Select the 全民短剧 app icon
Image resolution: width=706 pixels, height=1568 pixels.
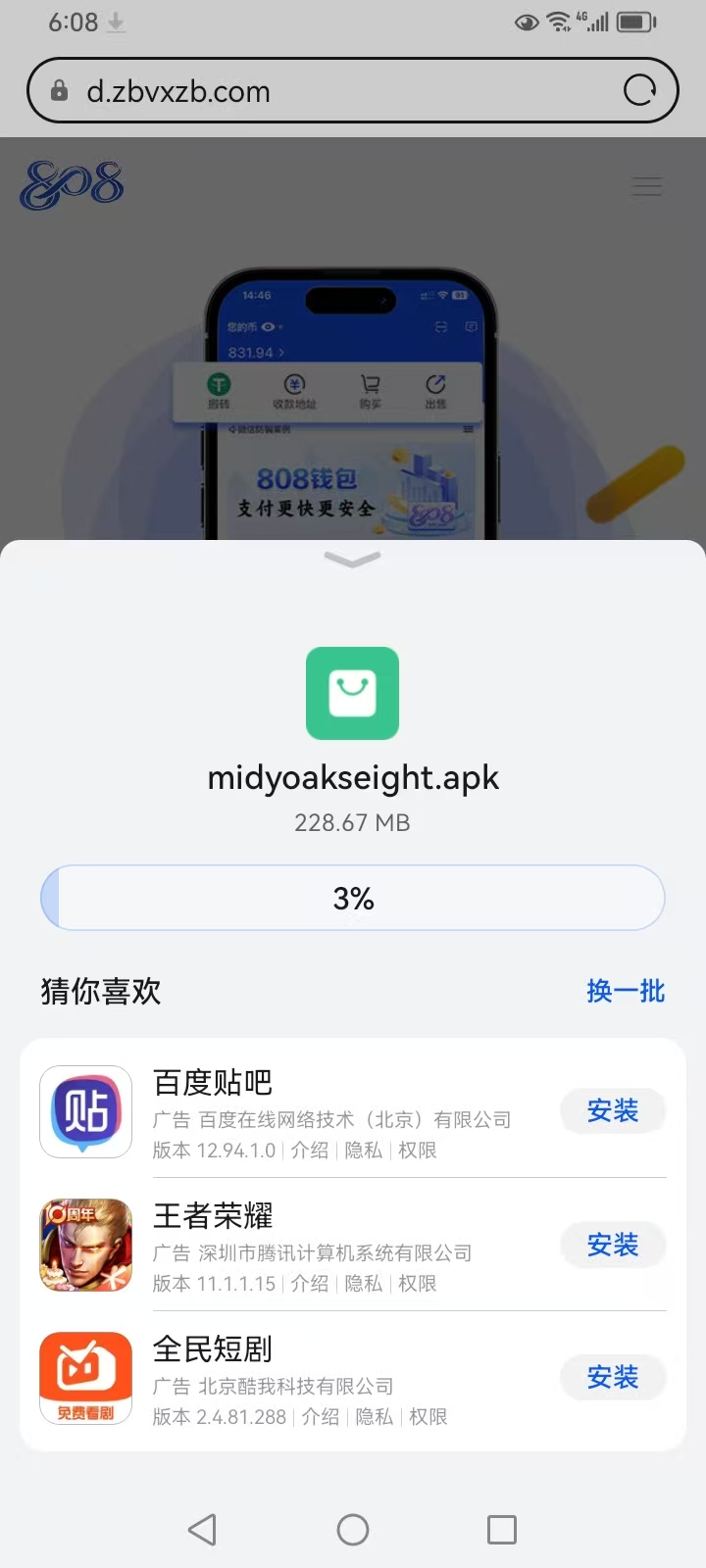click(85, 1377)
